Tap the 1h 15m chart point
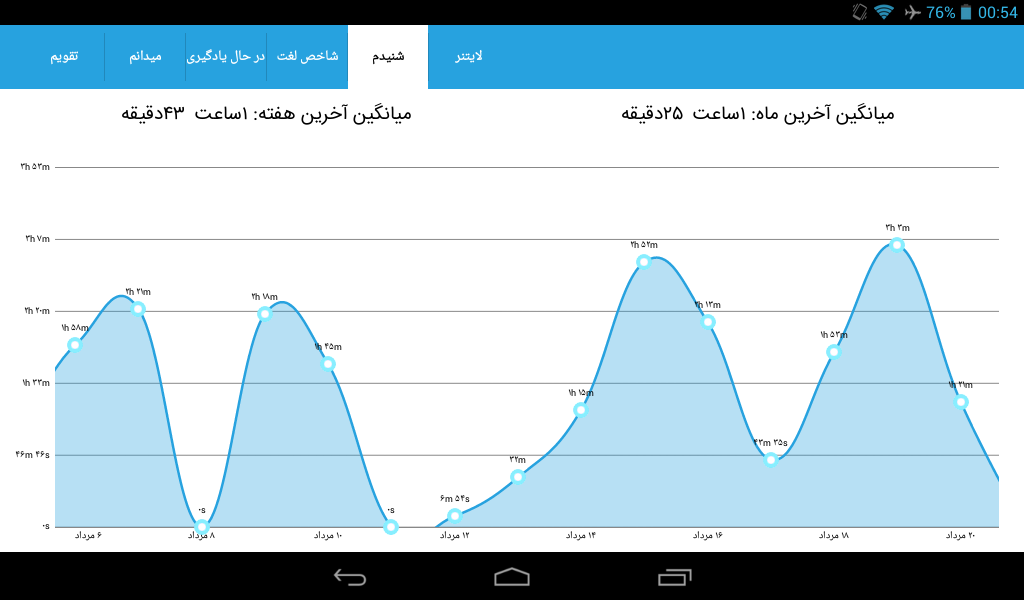1024x600 pixels. [581, 410]
